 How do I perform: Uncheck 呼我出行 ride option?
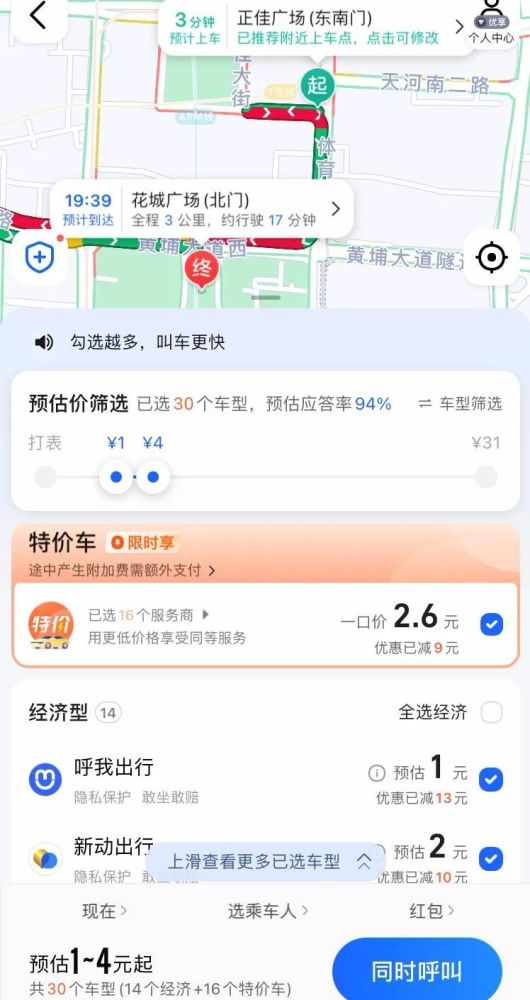pos(491,779)
